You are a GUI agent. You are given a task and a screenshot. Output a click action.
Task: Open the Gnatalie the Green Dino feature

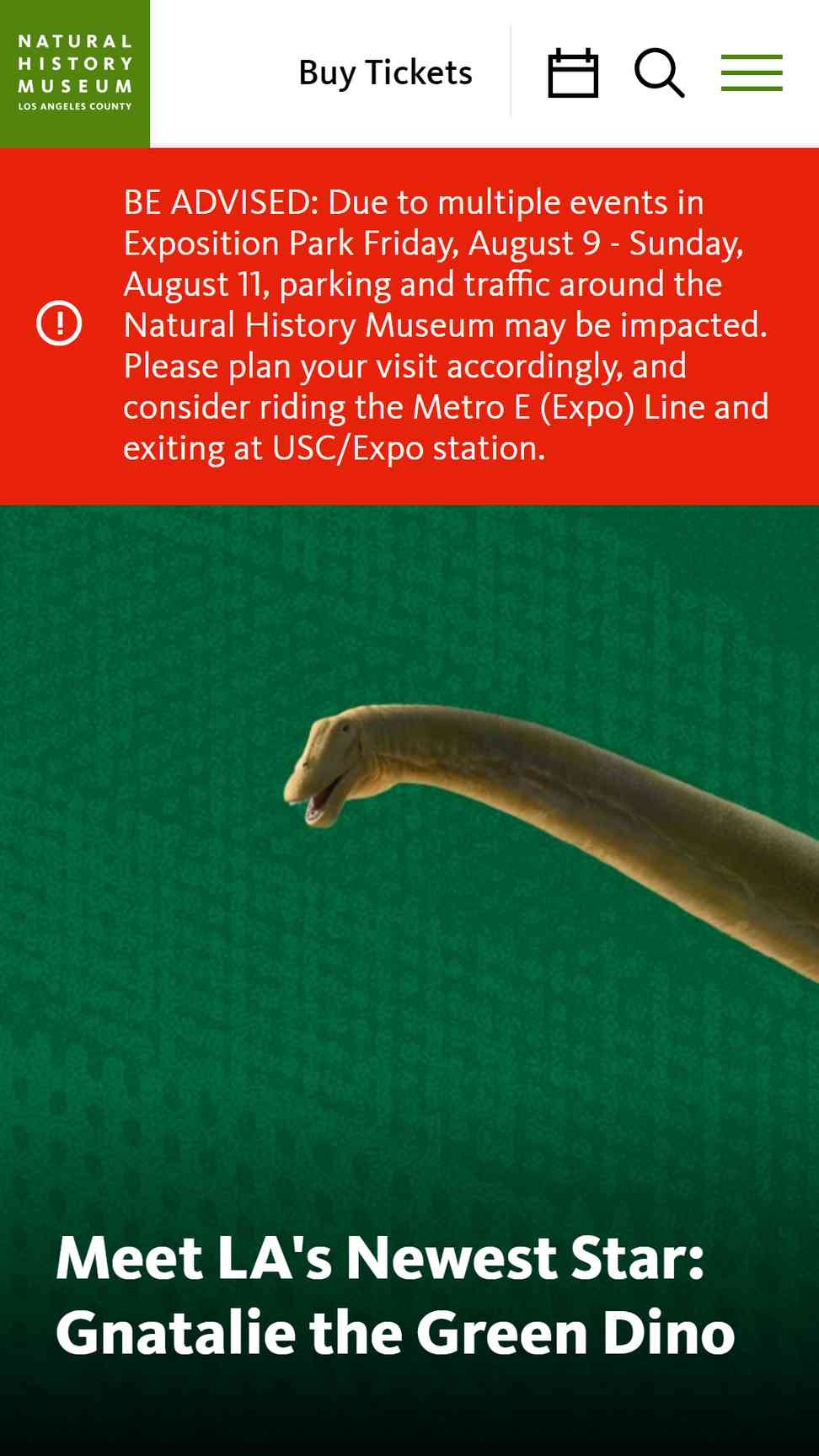pyautogui.click(x=395, y=1294)
